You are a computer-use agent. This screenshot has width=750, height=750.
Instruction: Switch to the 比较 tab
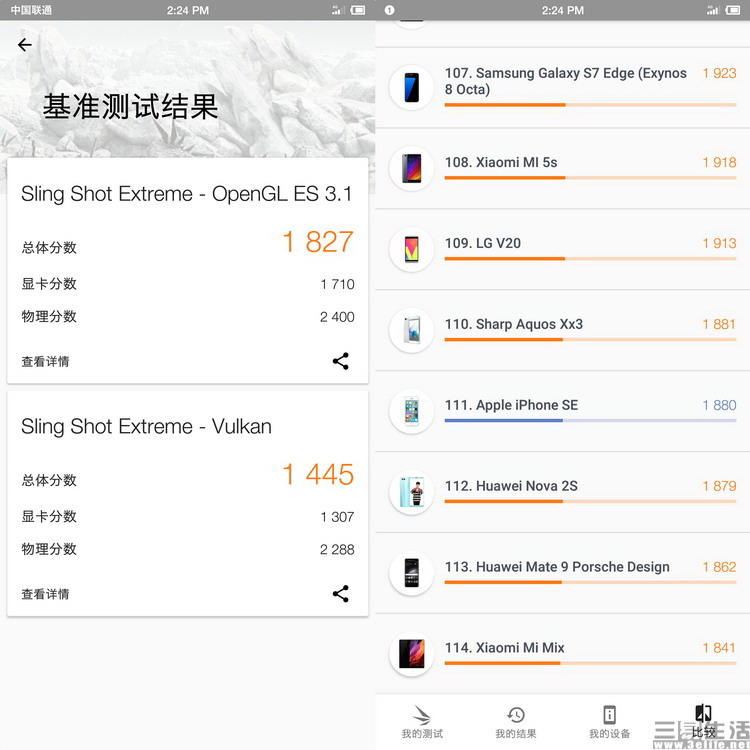coord(703,720)
